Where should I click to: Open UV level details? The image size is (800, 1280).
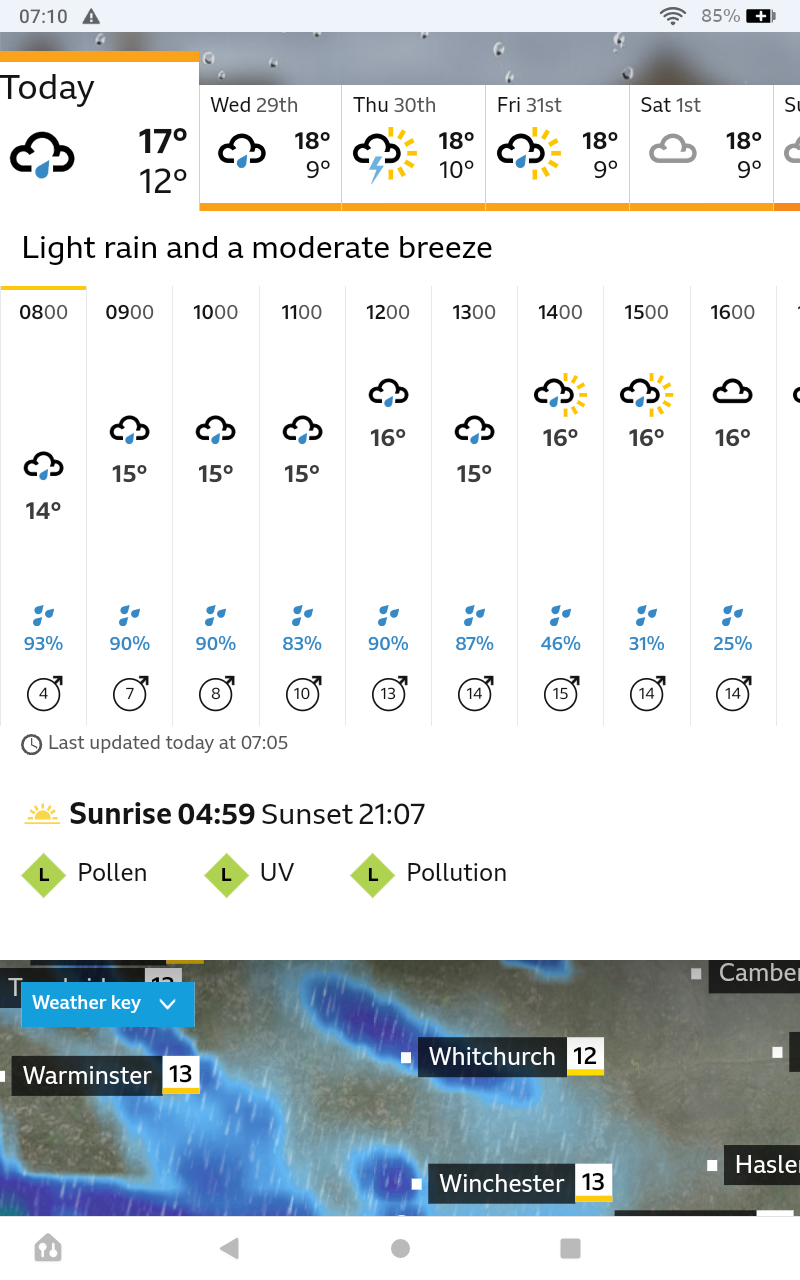pos(250,873)
